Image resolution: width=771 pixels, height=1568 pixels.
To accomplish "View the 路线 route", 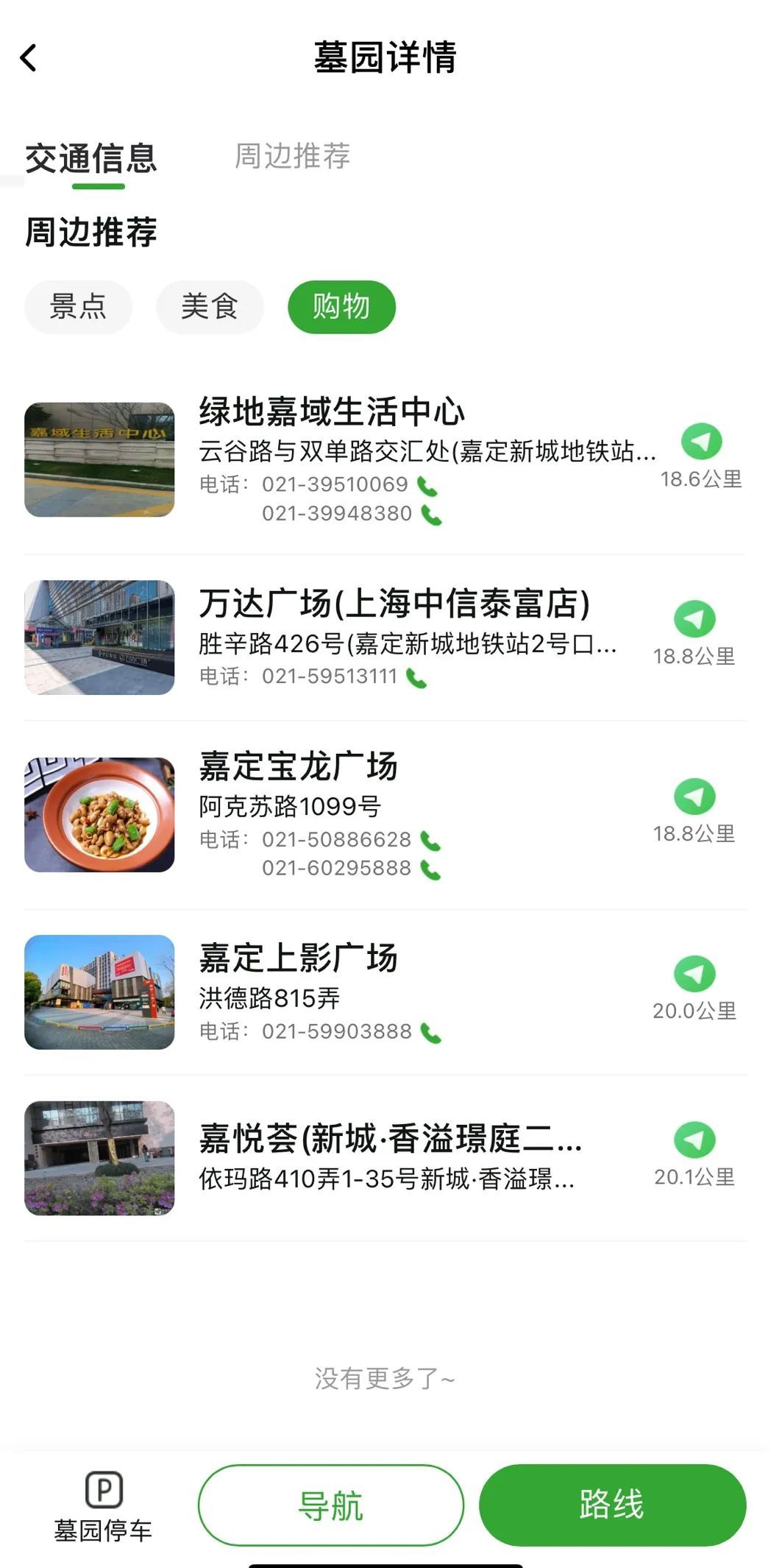I will pyautogui.click(x=612, y=1505).
